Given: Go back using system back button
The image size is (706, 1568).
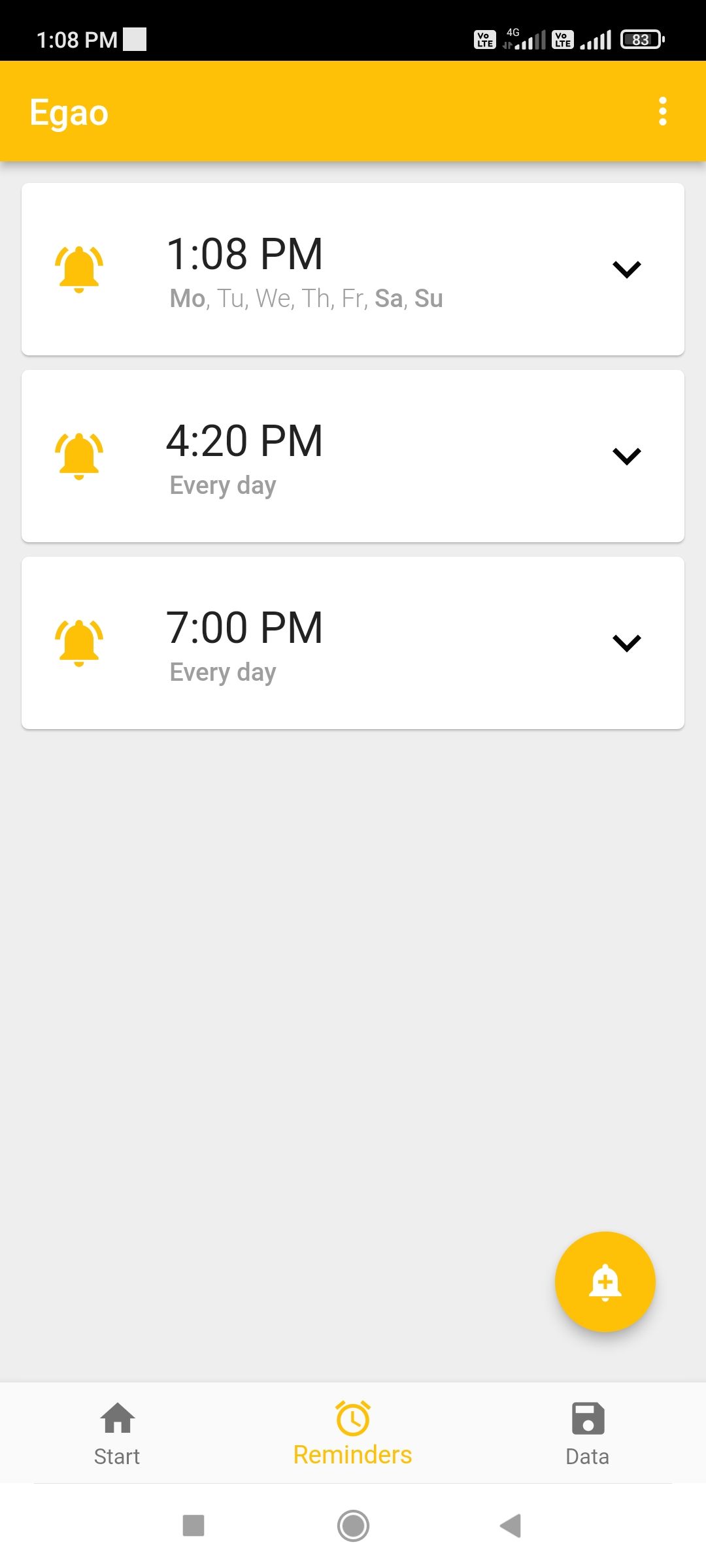Looking at the screenshot, I should (x=511, y=1526).
